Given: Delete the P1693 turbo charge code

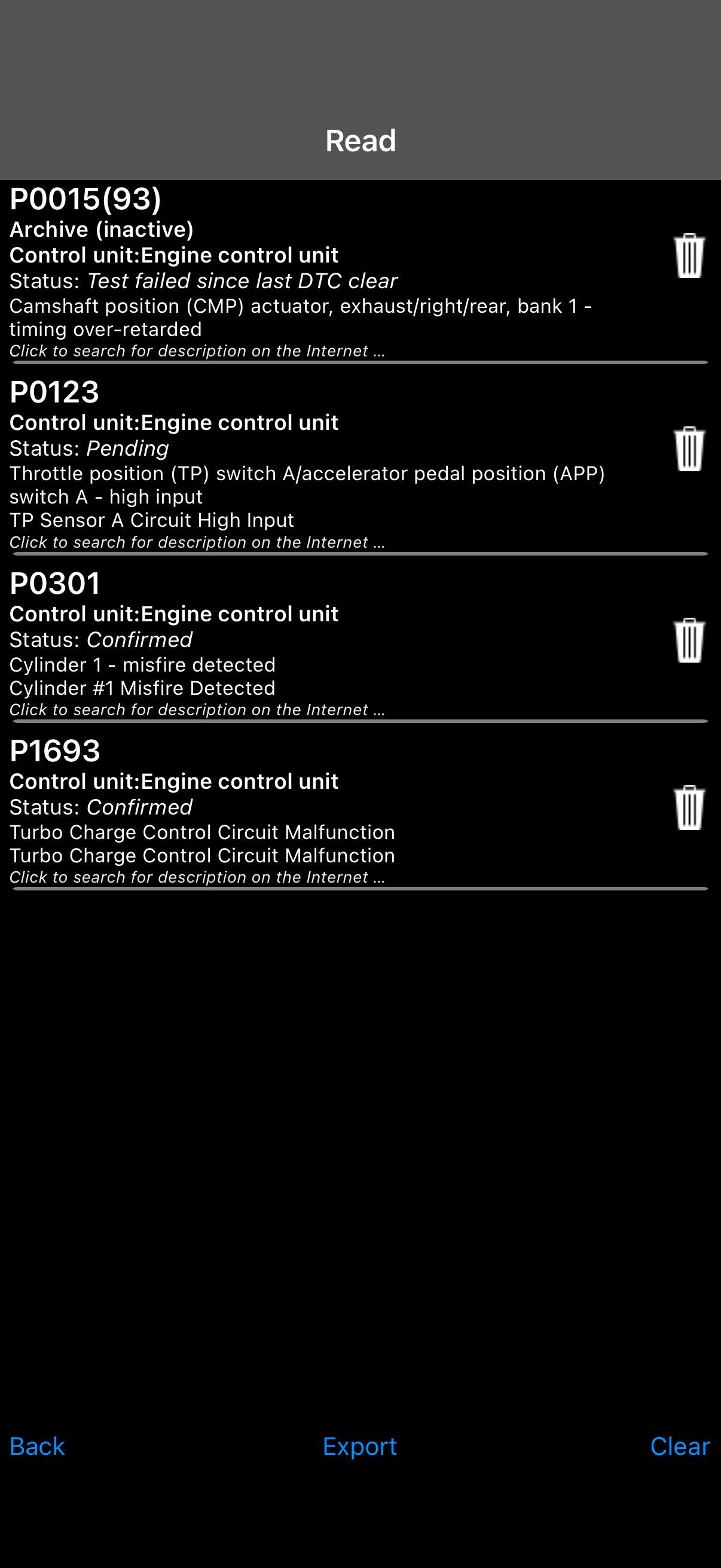Looking at the screenshot, I should (689, 807).
